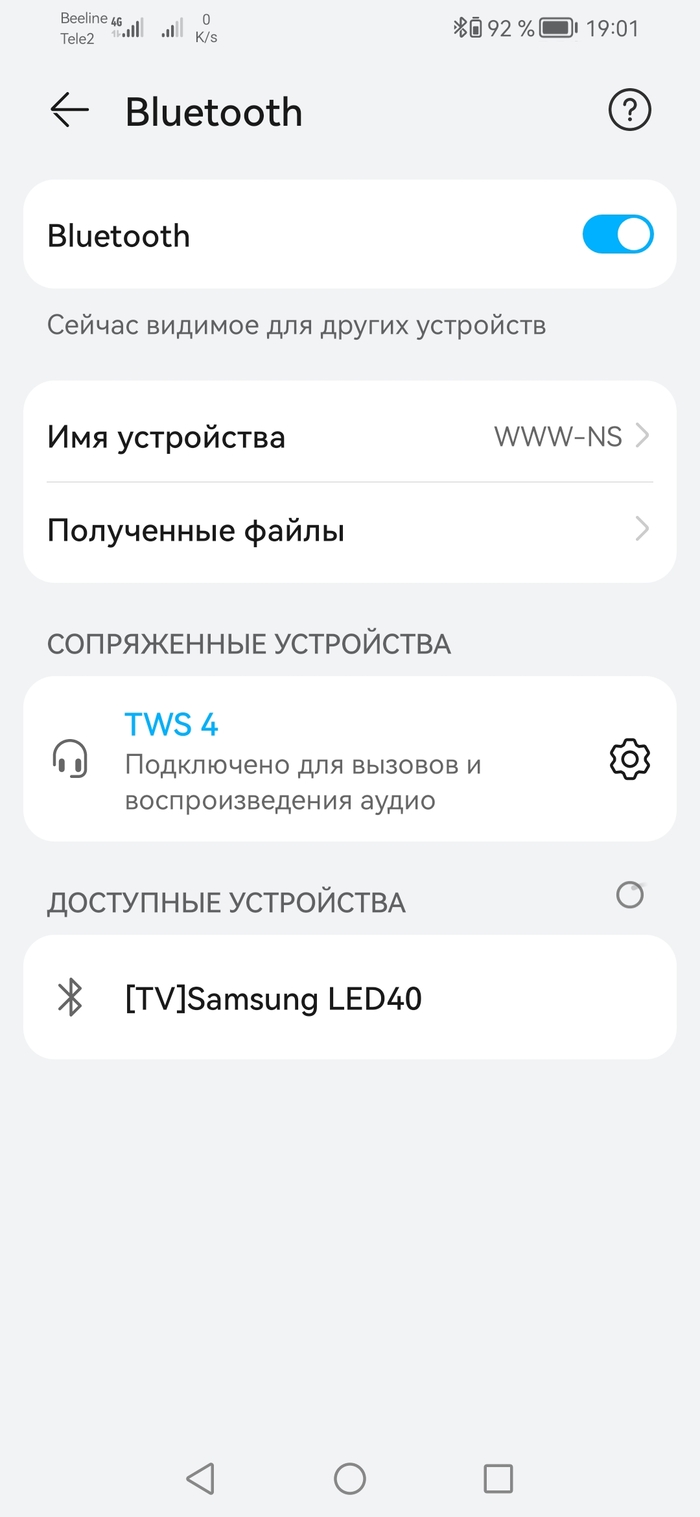The width and height of the screenshot is (700, 1517).
Task: Pair with [TV]Samsung LED40
Action: 349,998
